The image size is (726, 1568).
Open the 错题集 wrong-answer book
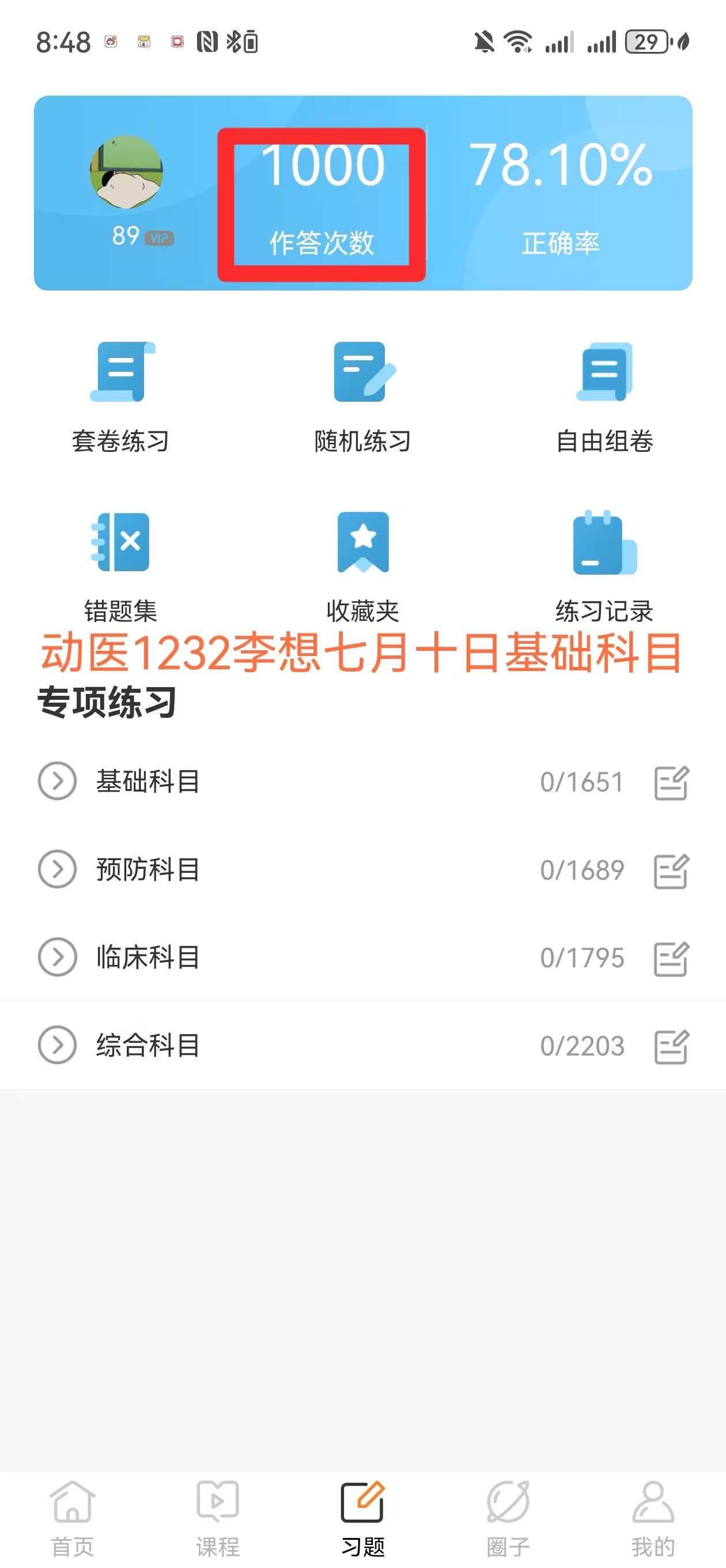click(x=120, y=566)
